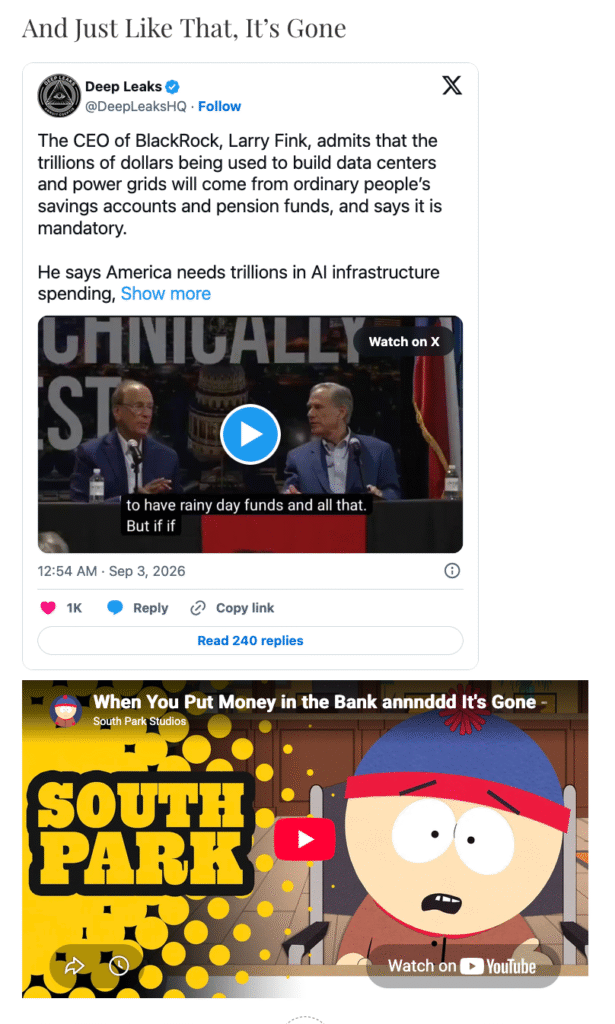Reply to the Deep Leaks tweet
Image resolution: width=615 pixels, height=1024 pixels.
[x=138, y=608]
